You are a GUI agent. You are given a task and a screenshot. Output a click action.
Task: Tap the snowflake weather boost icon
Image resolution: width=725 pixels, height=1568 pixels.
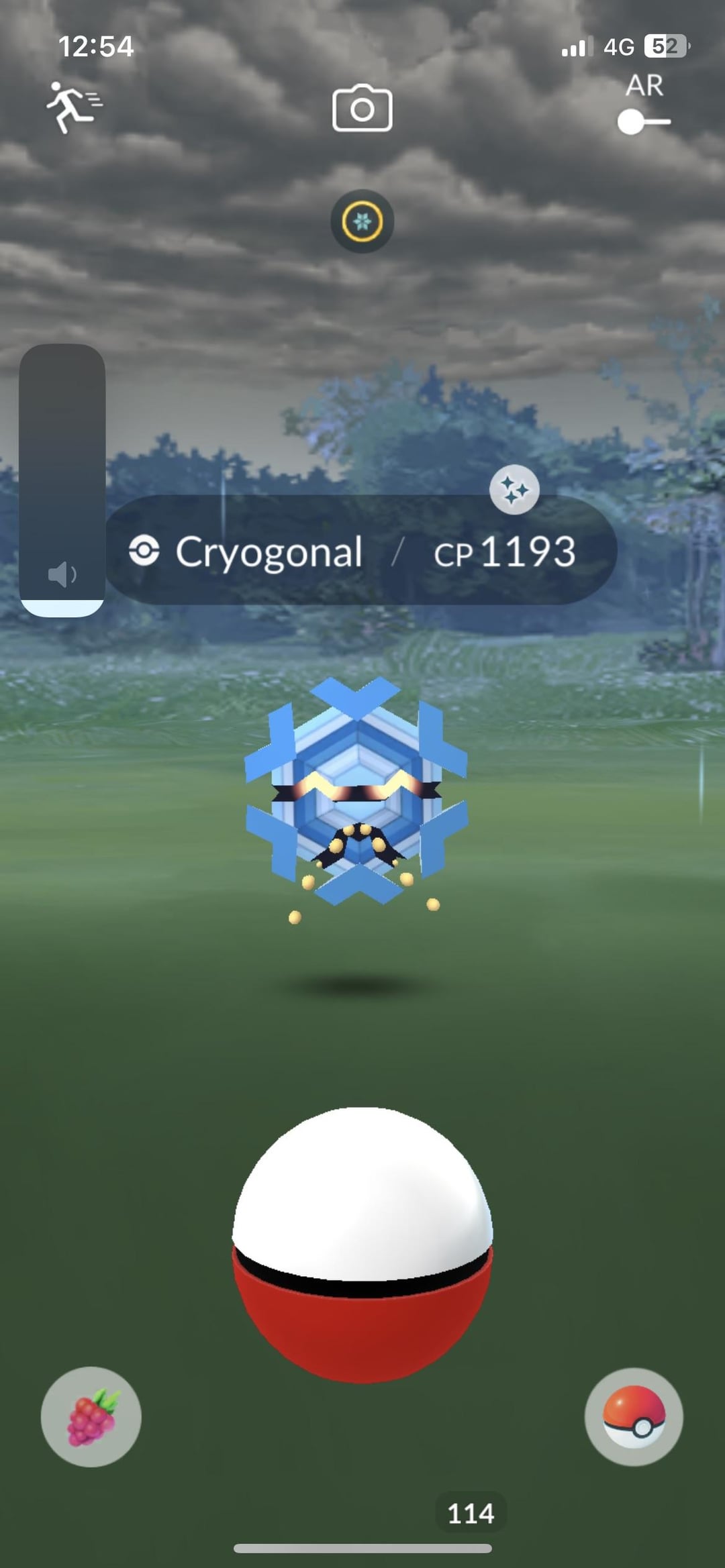tap(362, 221)
